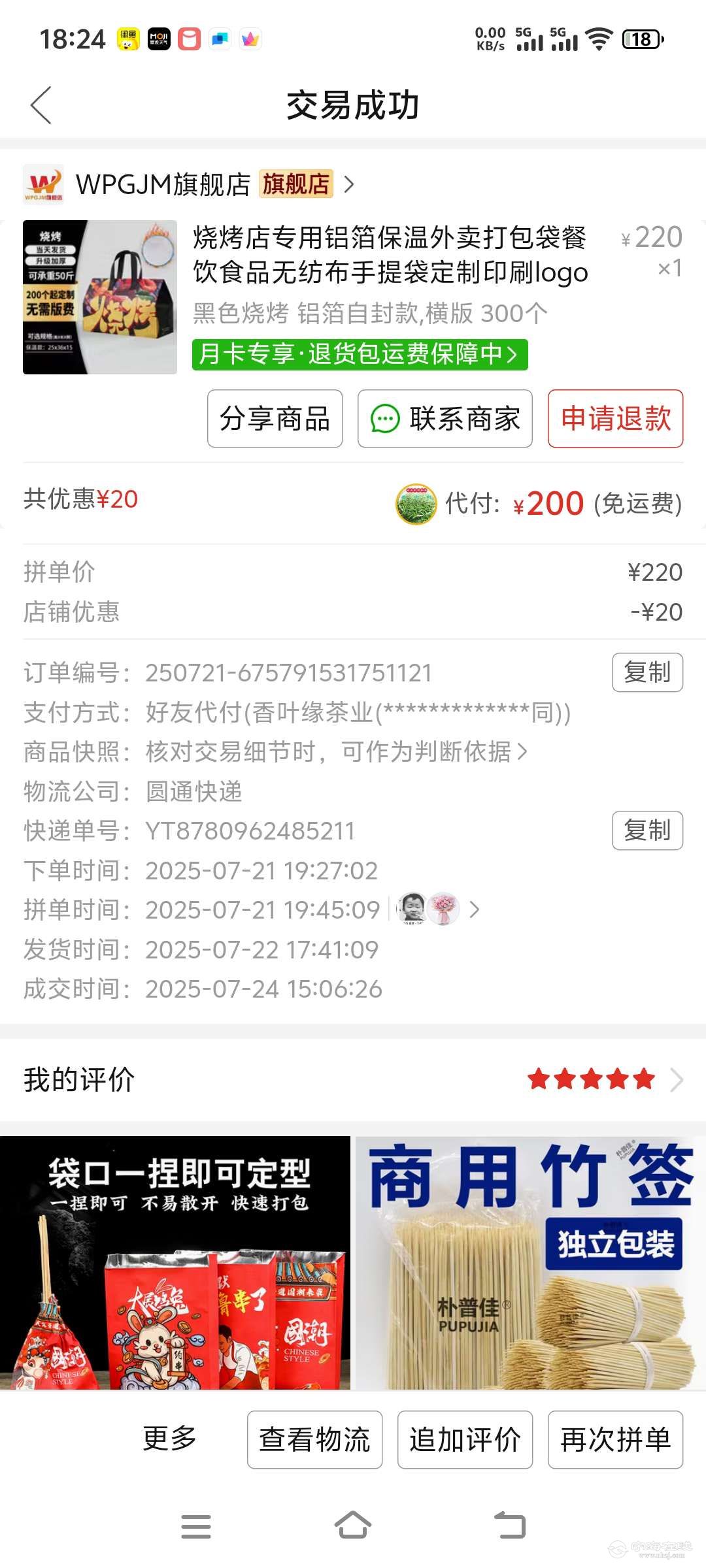The height and width of the screenshot is (1568, 706).
Task: Show 更多 order options
Action: (170, 1439)
